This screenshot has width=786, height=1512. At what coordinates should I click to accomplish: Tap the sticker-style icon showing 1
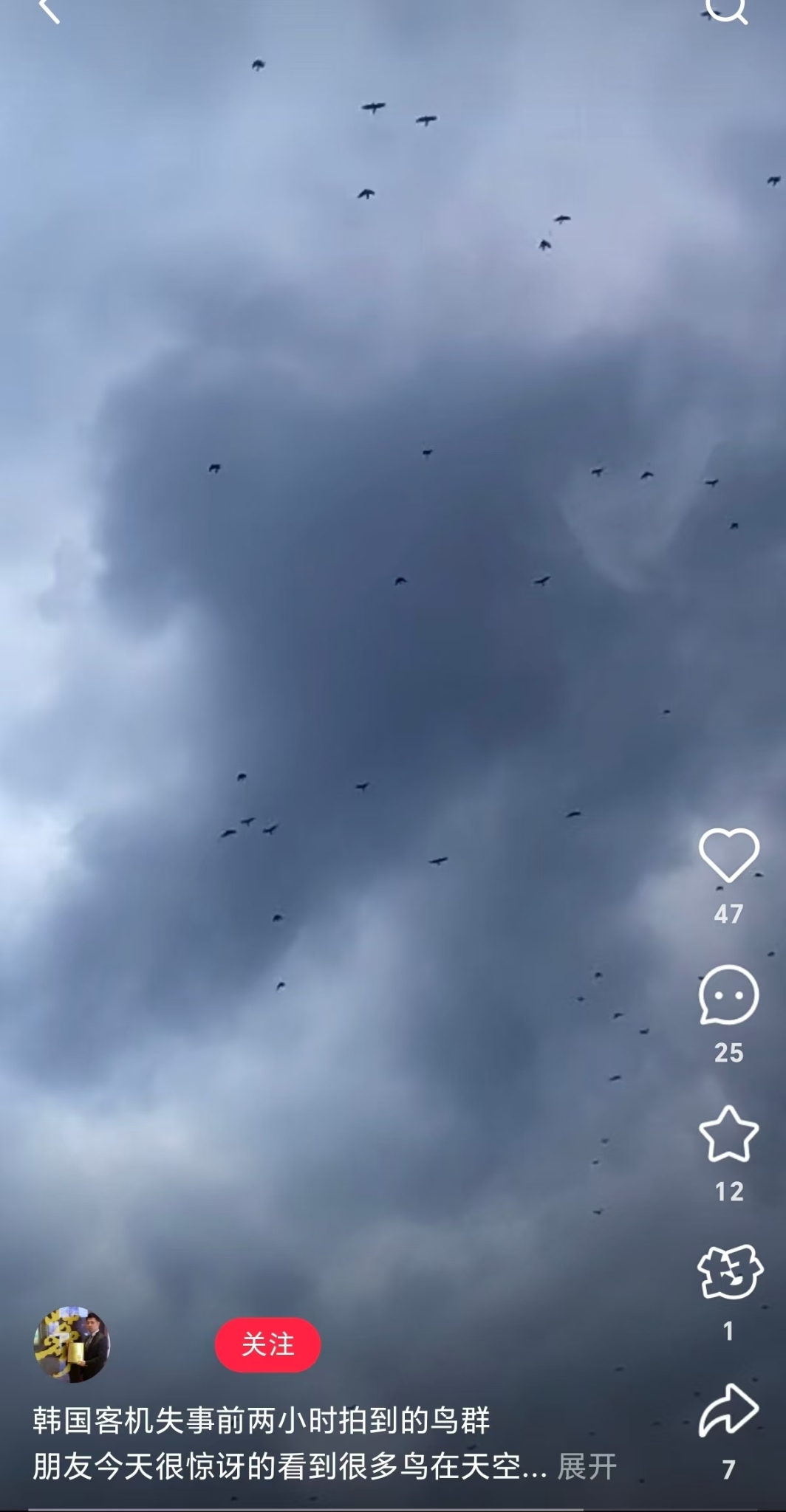(x=729, y=1271)
